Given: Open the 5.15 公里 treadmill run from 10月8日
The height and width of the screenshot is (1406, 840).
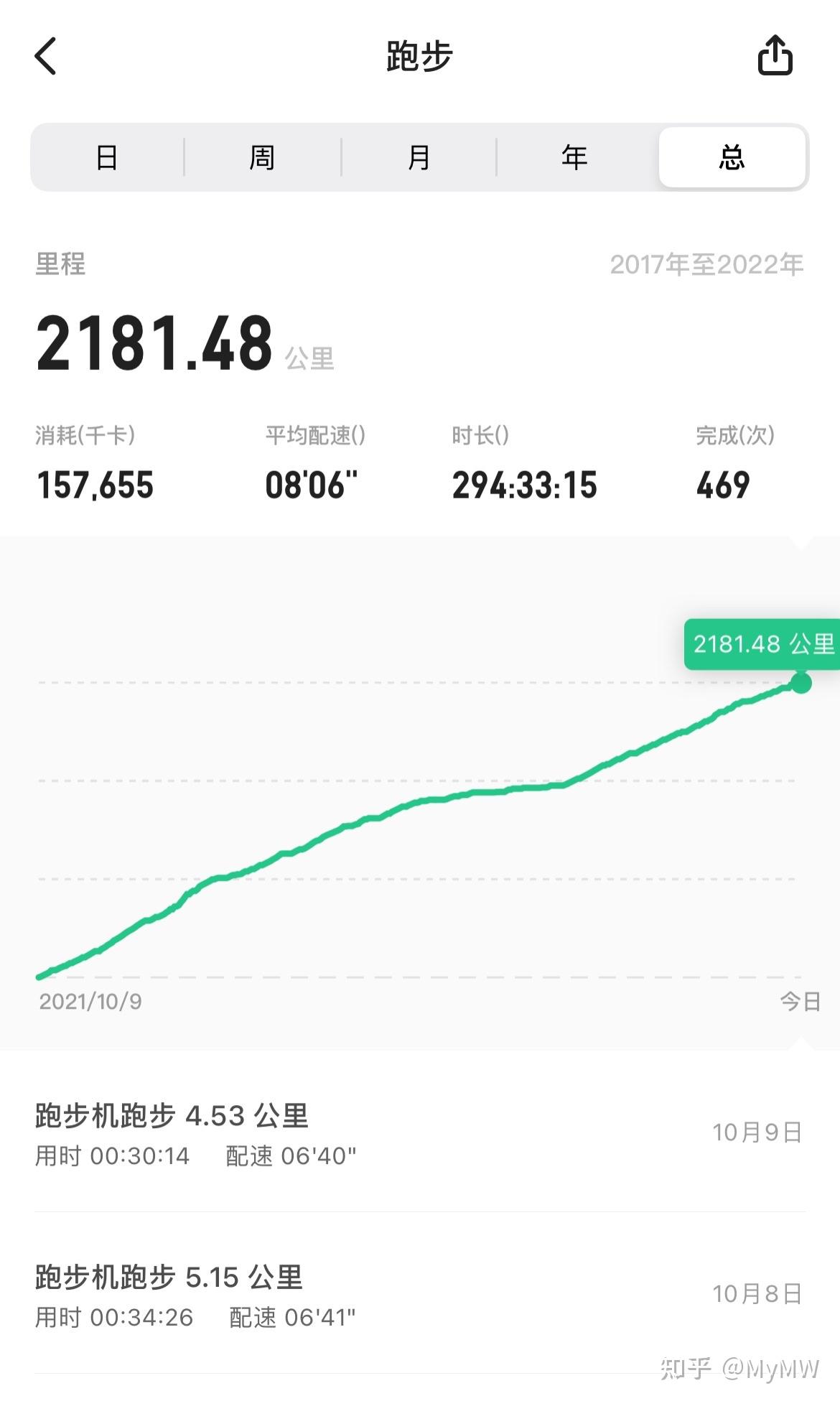Looking at the screenshot, I should tap(420, 1293).
